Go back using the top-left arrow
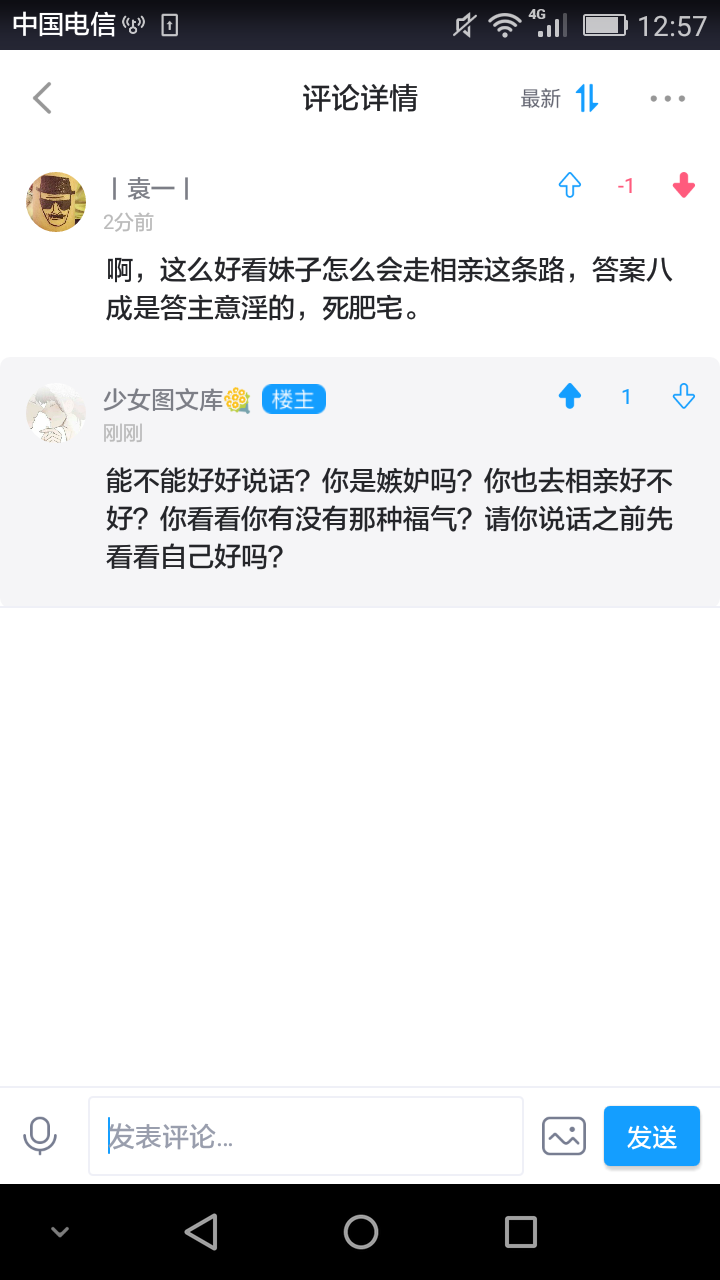This screenshot has height=1280, width=720. (x=42, y=98)
